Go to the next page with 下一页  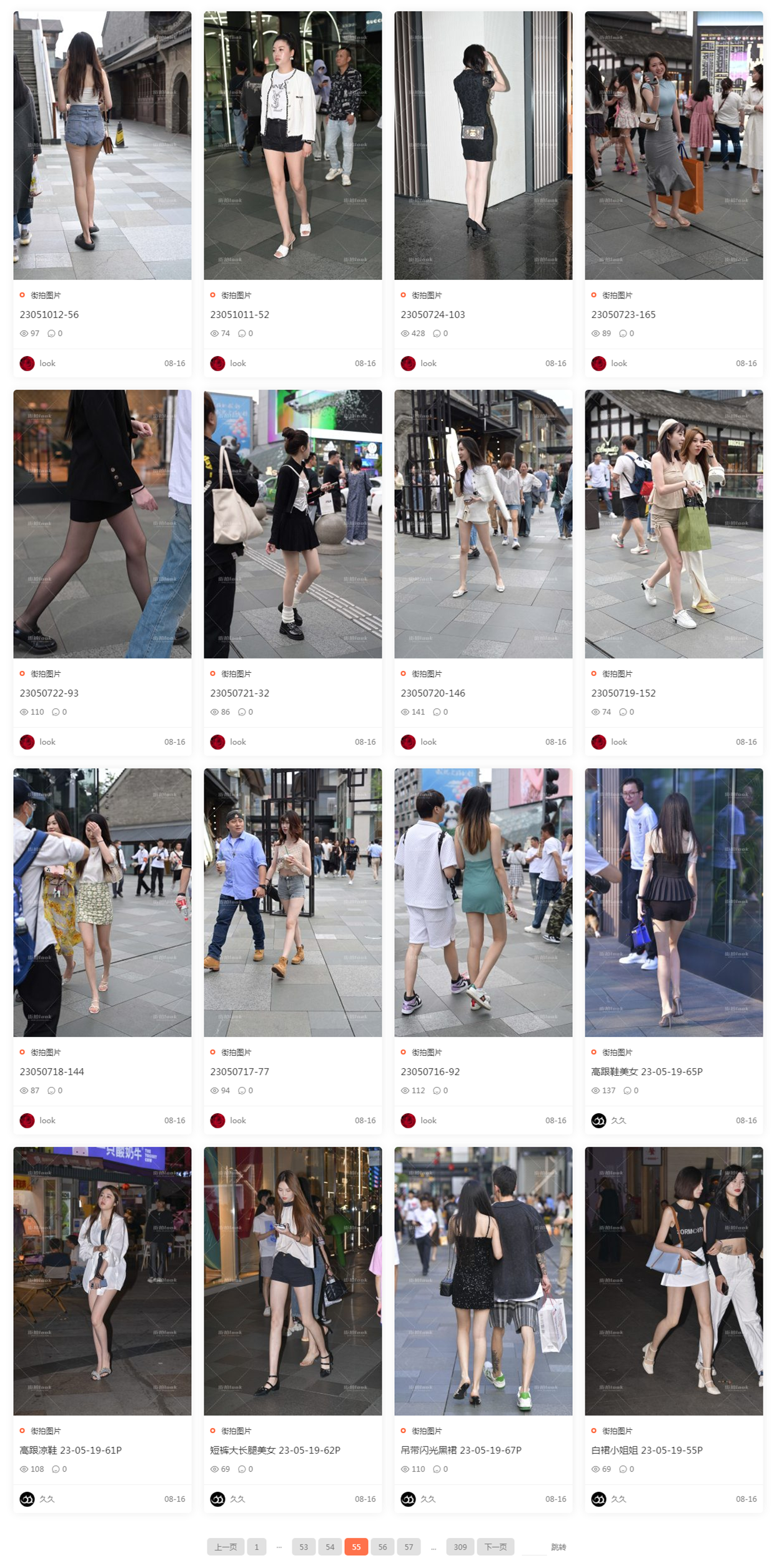[x=495, y=1547]
